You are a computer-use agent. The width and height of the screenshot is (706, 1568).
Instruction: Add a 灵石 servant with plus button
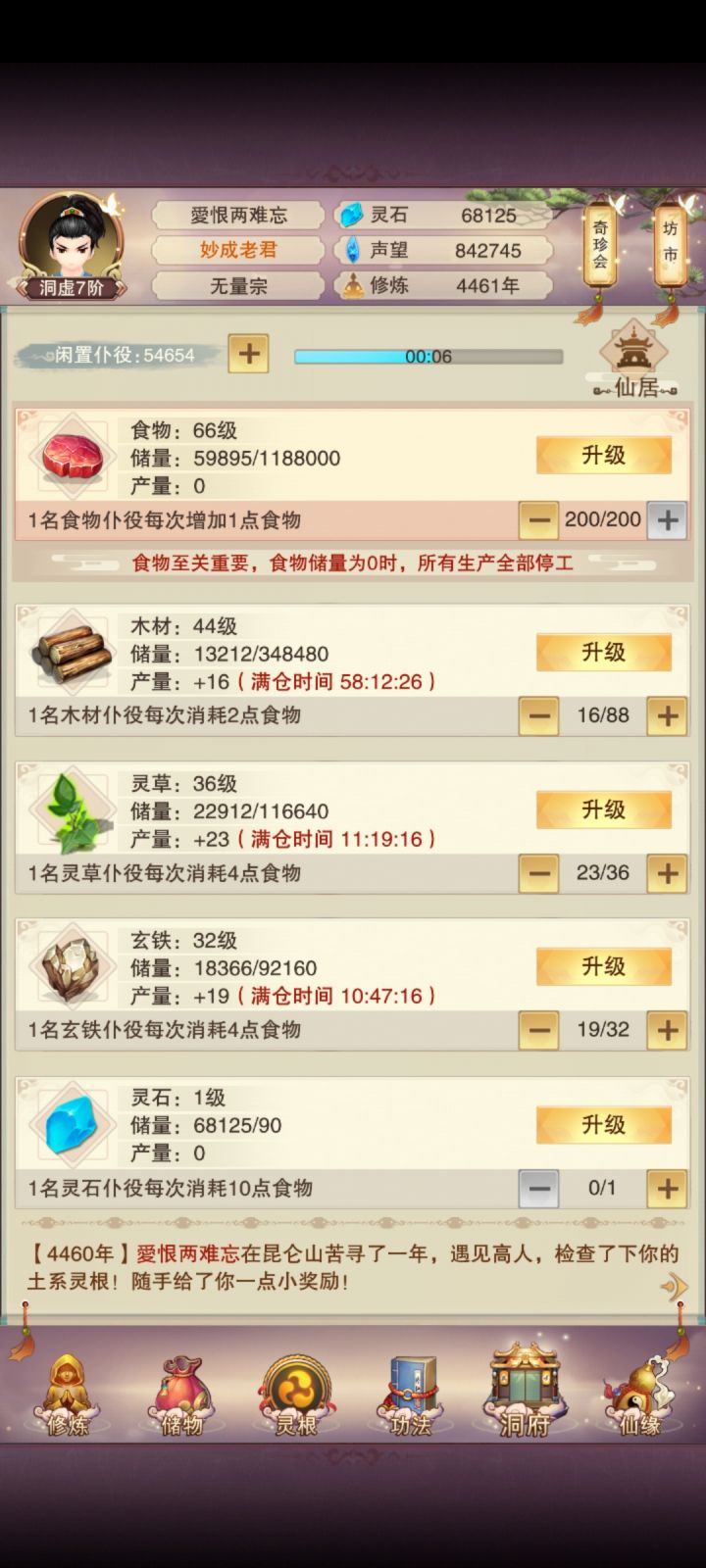tap(667, 1188)
